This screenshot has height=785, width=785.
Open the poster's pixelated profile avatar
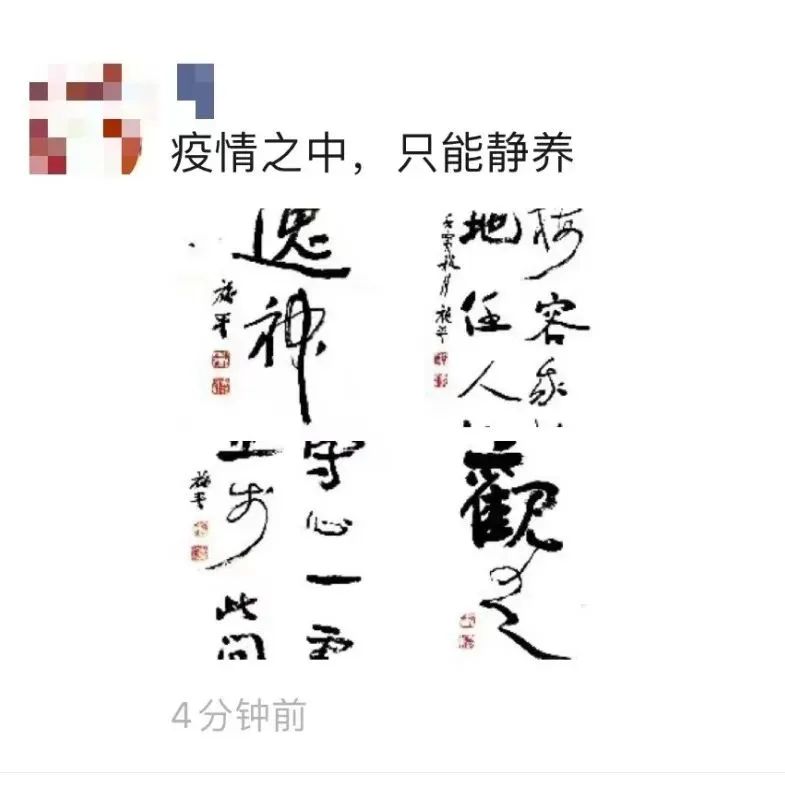(85, 119)
